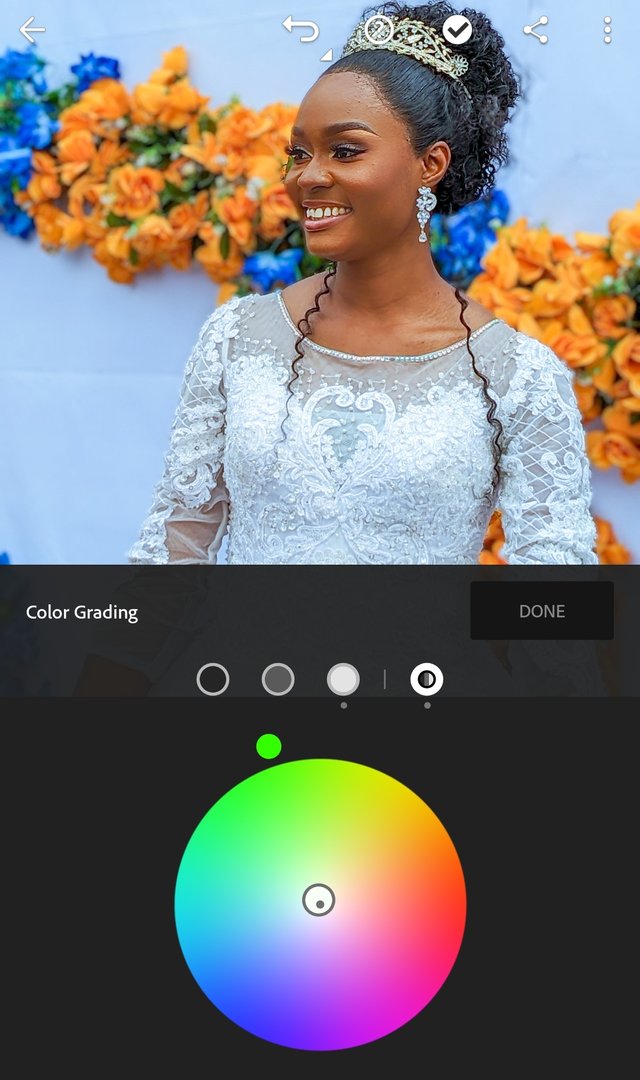Go back using the arrow icon
This screenshot has width=640, height=1080.
[32, 30]
